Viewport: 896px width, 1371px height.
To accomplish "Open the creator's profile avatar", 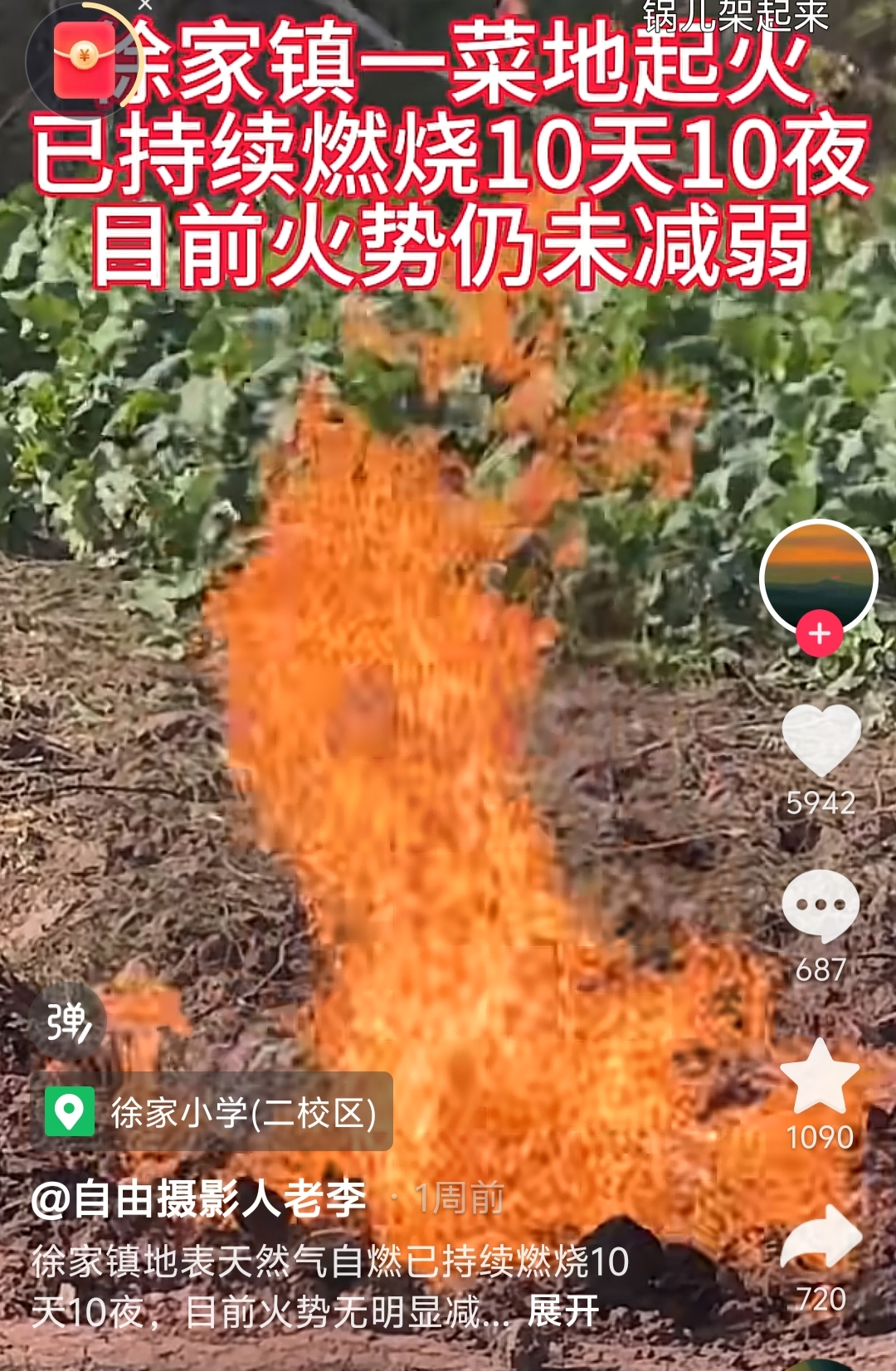I will (818, 578).
